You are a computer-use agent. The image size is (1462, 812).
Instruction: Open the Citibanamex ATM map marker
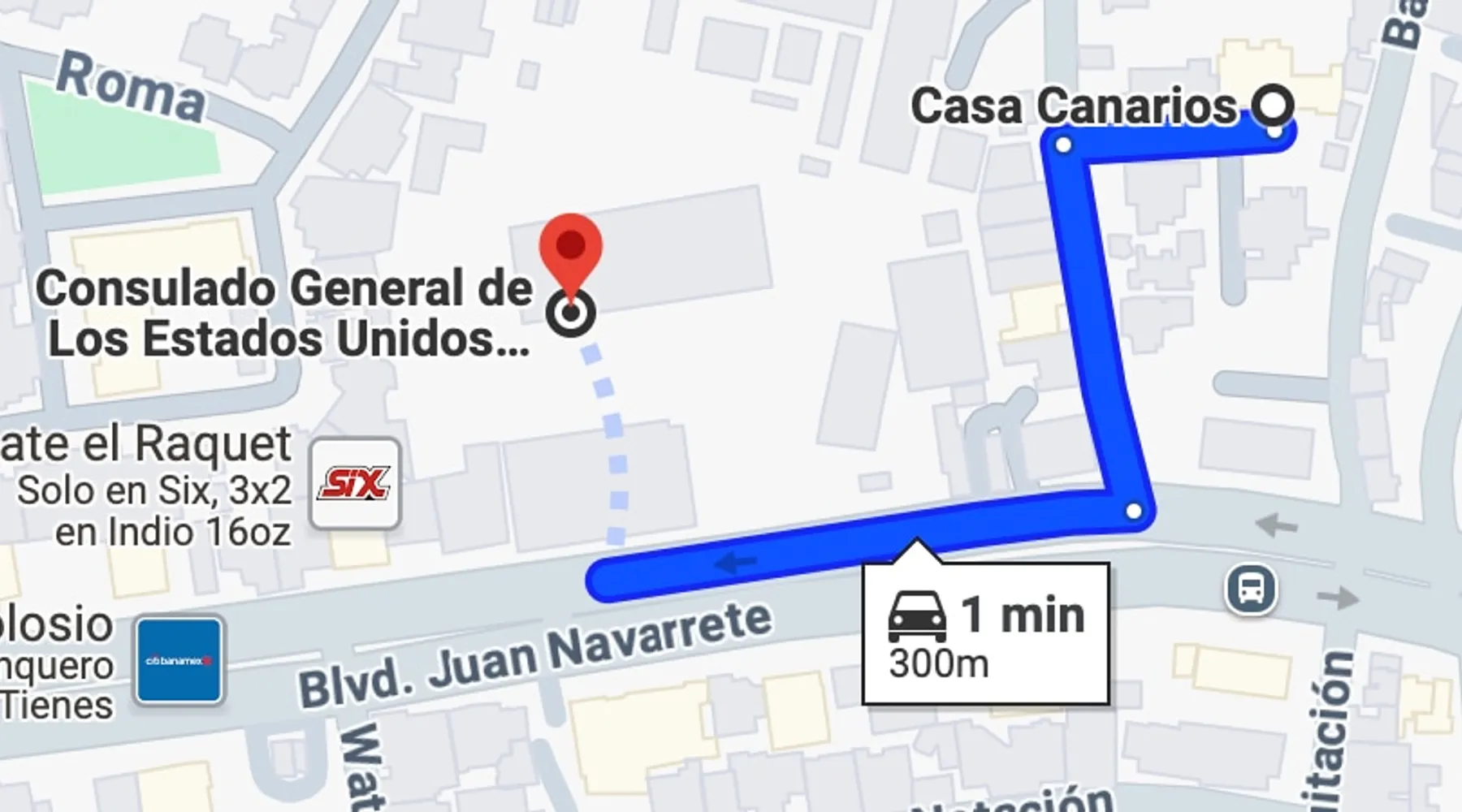179,659
